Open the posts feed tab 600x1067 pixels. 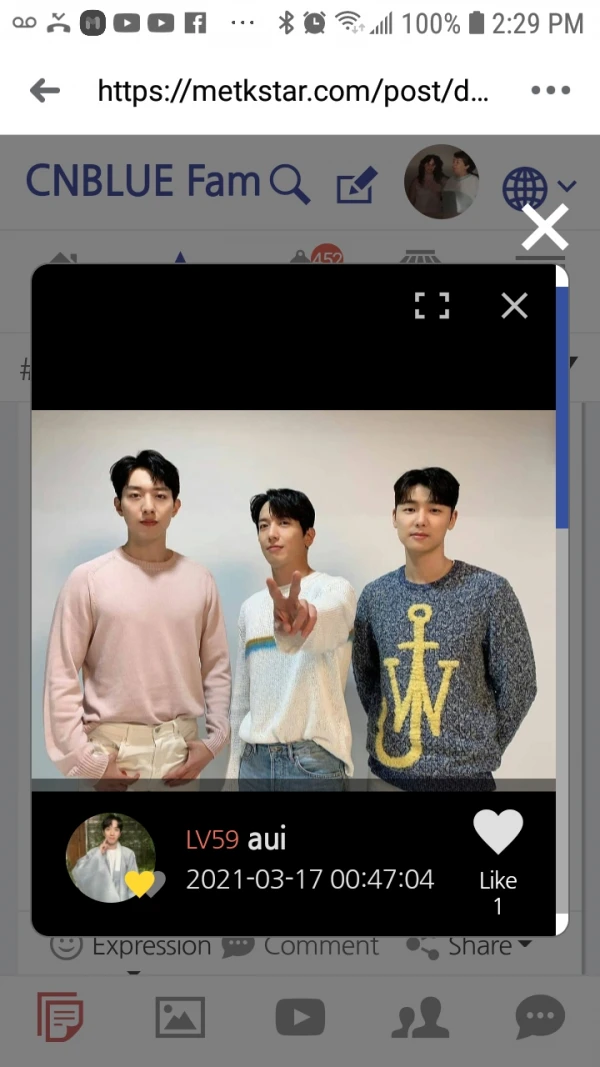point(60,1018)
